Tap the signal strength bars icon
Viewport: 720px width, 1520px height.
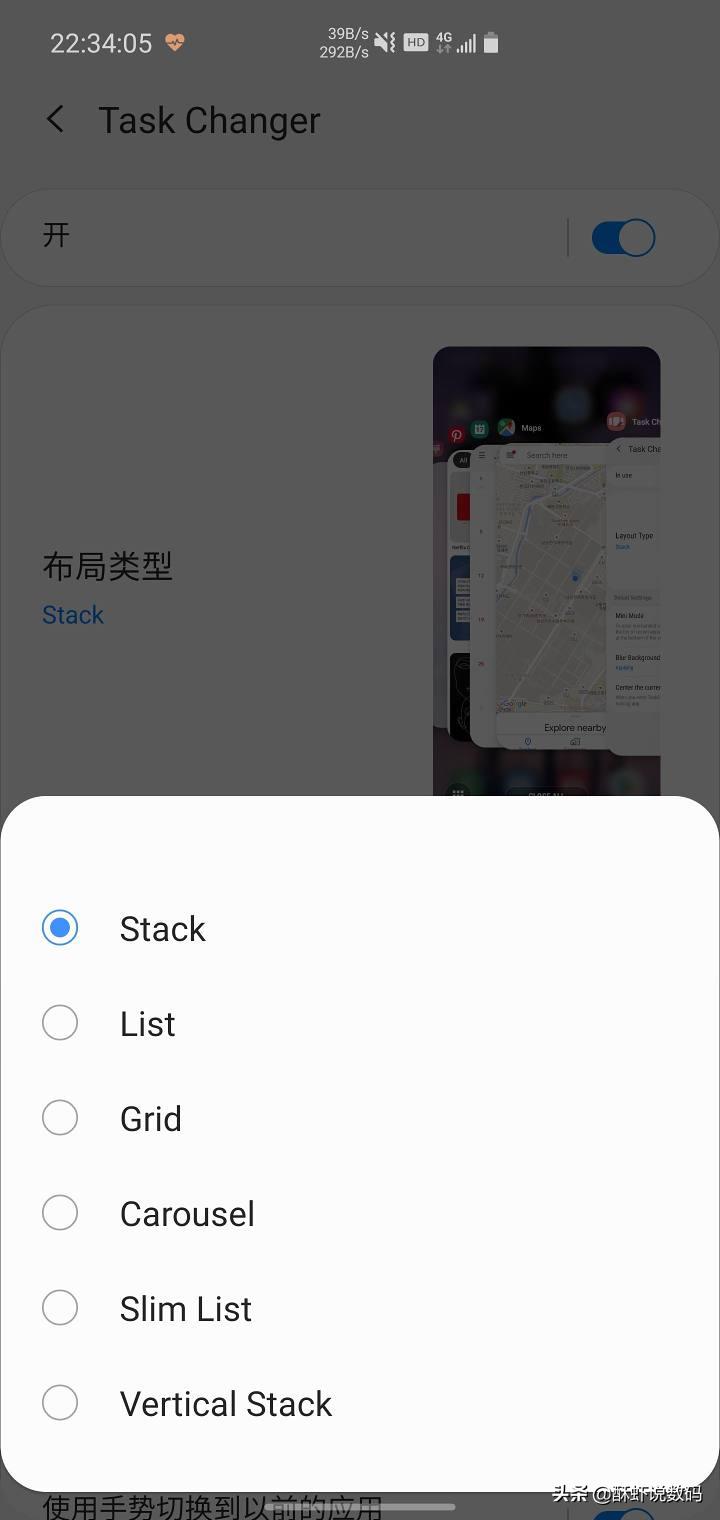point(466,44)
